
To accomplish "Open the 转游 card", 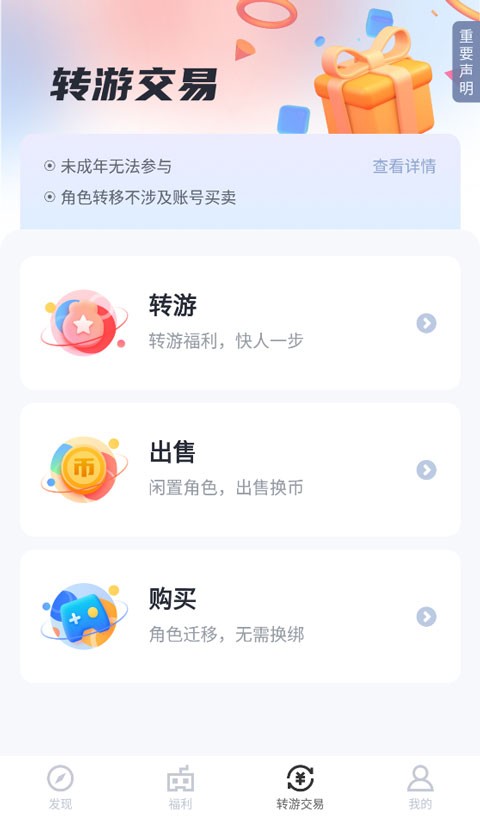I will pyautogui.click(x=240, y=323).
